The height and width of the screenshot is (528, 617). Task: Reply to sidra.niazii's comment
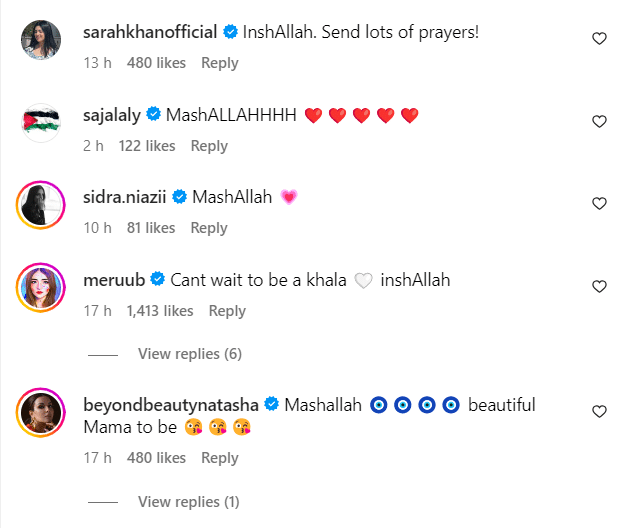tap(209, 228)
